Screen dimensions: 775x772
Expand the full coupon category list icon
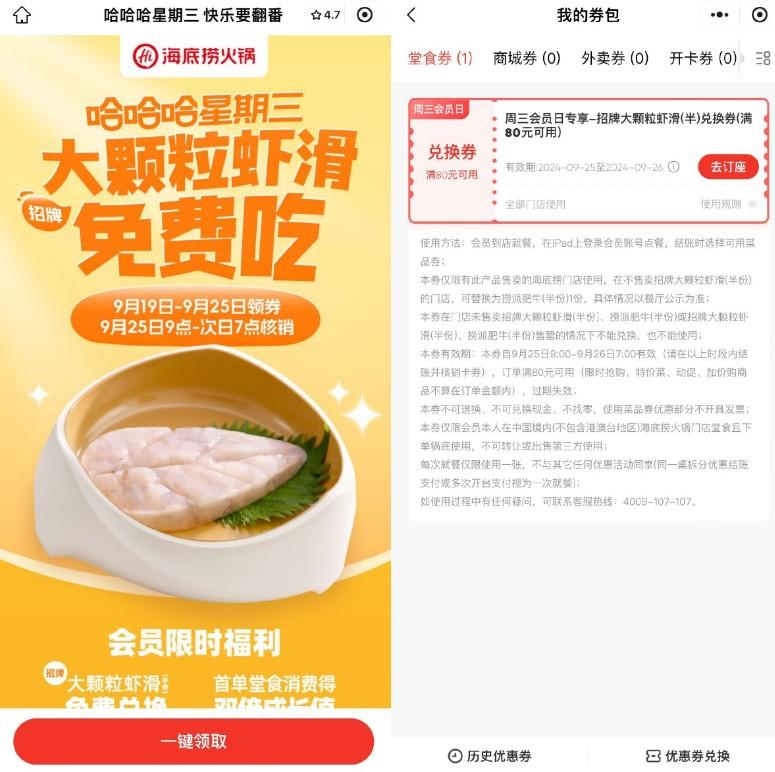[762, 58]
